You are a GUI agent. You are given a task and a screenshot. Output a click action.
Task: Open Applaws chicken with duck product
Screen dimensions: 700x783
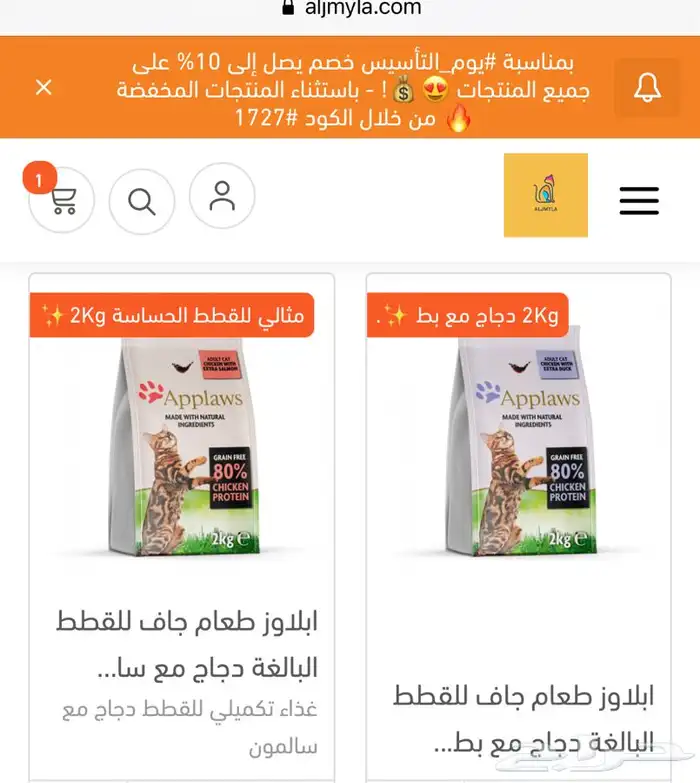tap(518, 448)
